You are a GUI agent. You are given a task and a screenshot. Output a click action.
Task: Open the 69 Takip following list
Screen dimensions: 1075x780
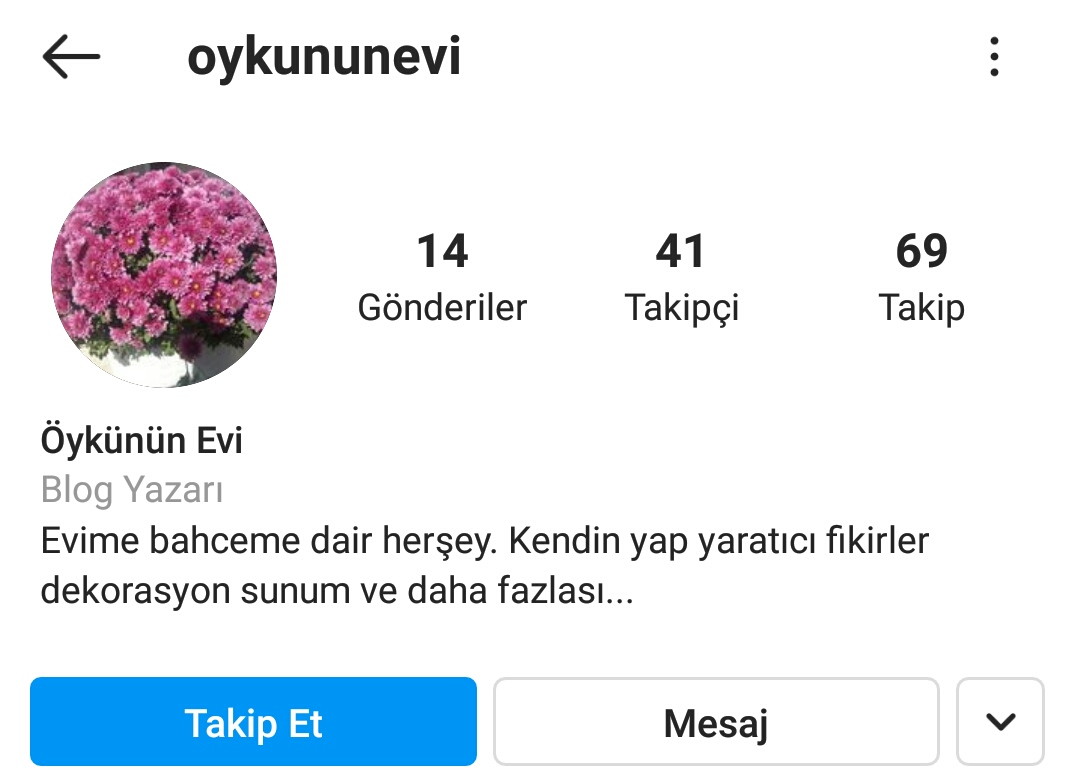[x=921, y=277]
